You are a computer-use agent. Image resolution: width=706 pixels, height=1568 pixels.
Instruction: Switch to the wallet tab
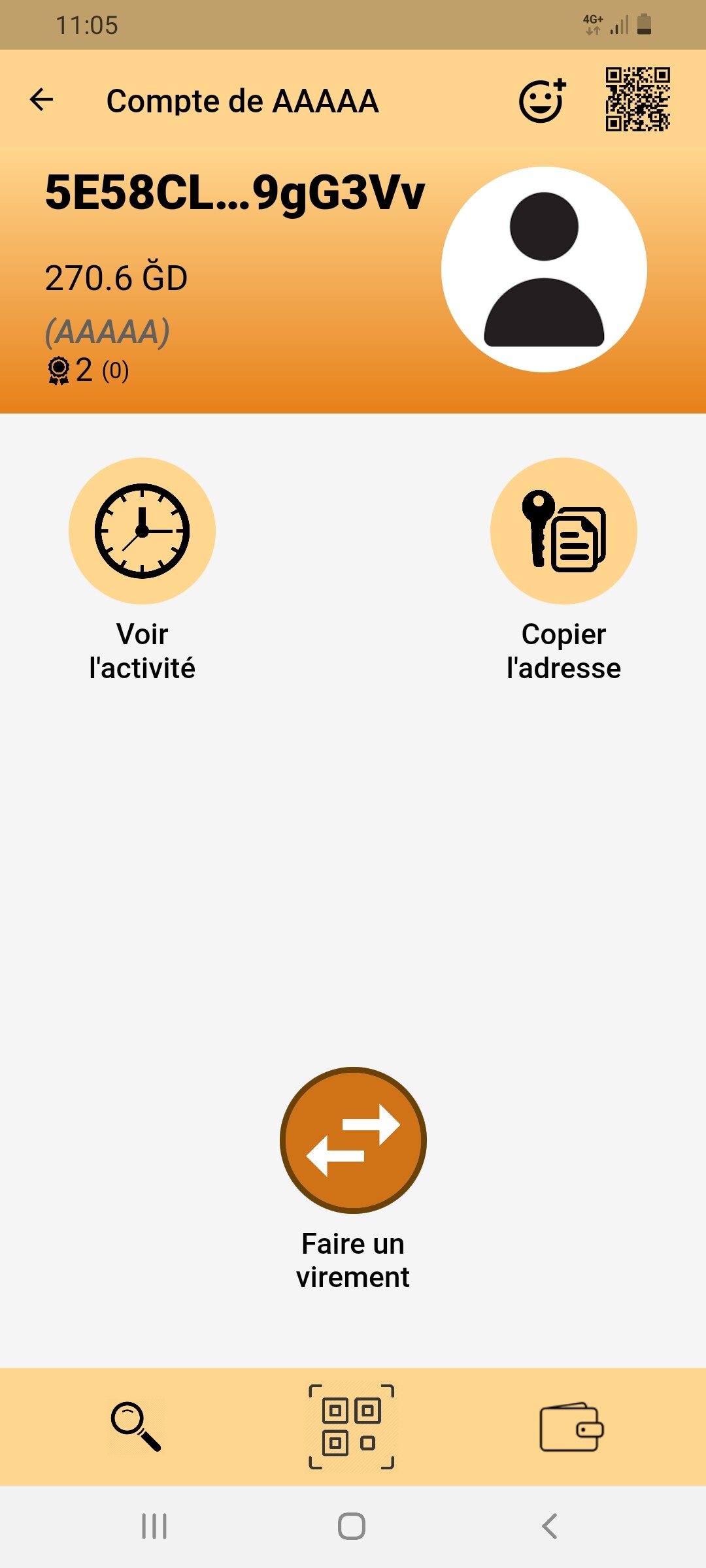click(x=571, y=1428)
